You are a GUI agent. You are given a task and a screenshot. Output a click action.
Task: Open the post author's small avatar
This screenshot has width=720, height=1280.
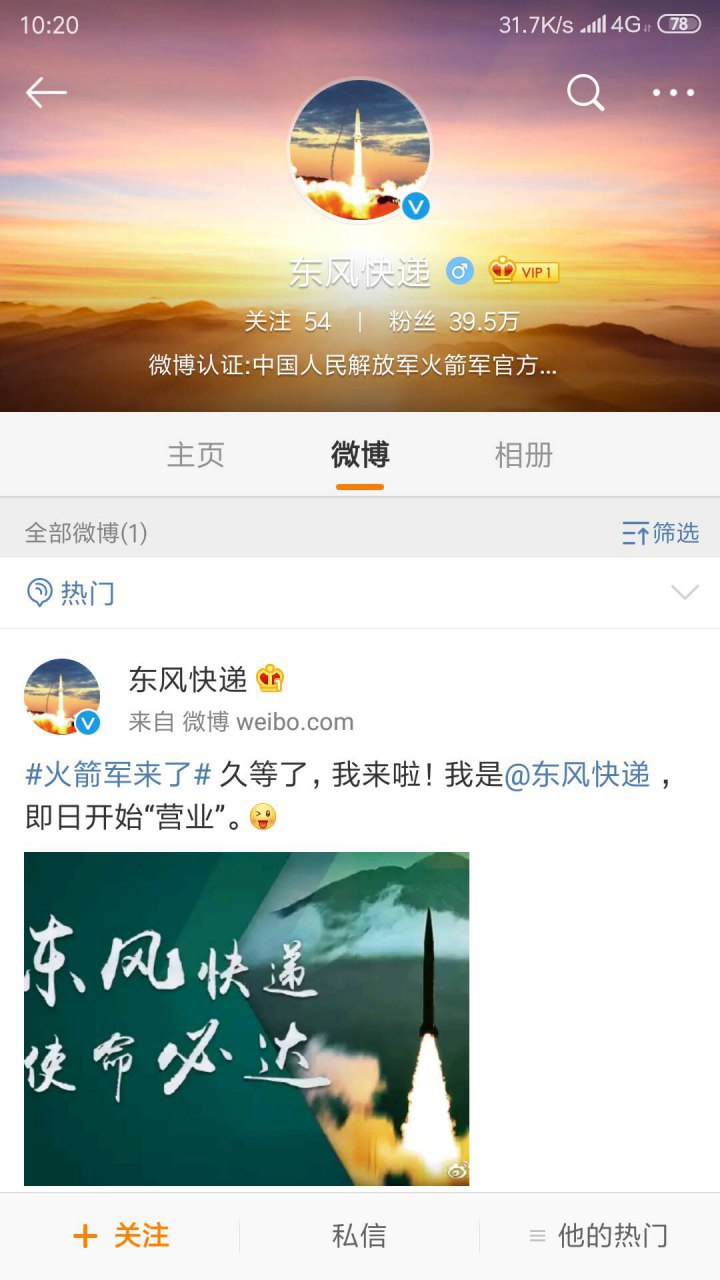pos(62,697)
